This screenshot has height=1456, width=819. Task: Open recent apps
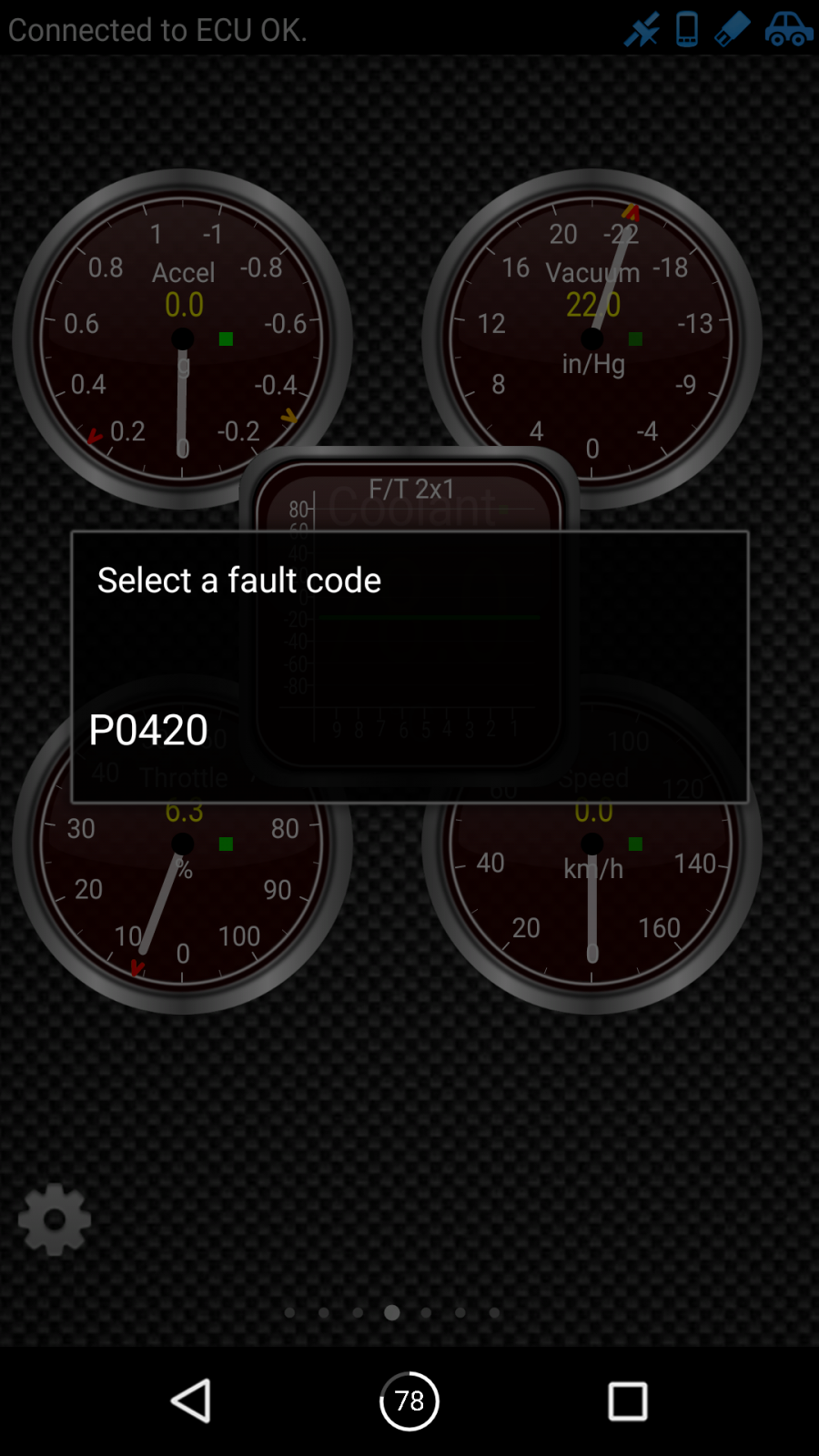[627, 1400]
